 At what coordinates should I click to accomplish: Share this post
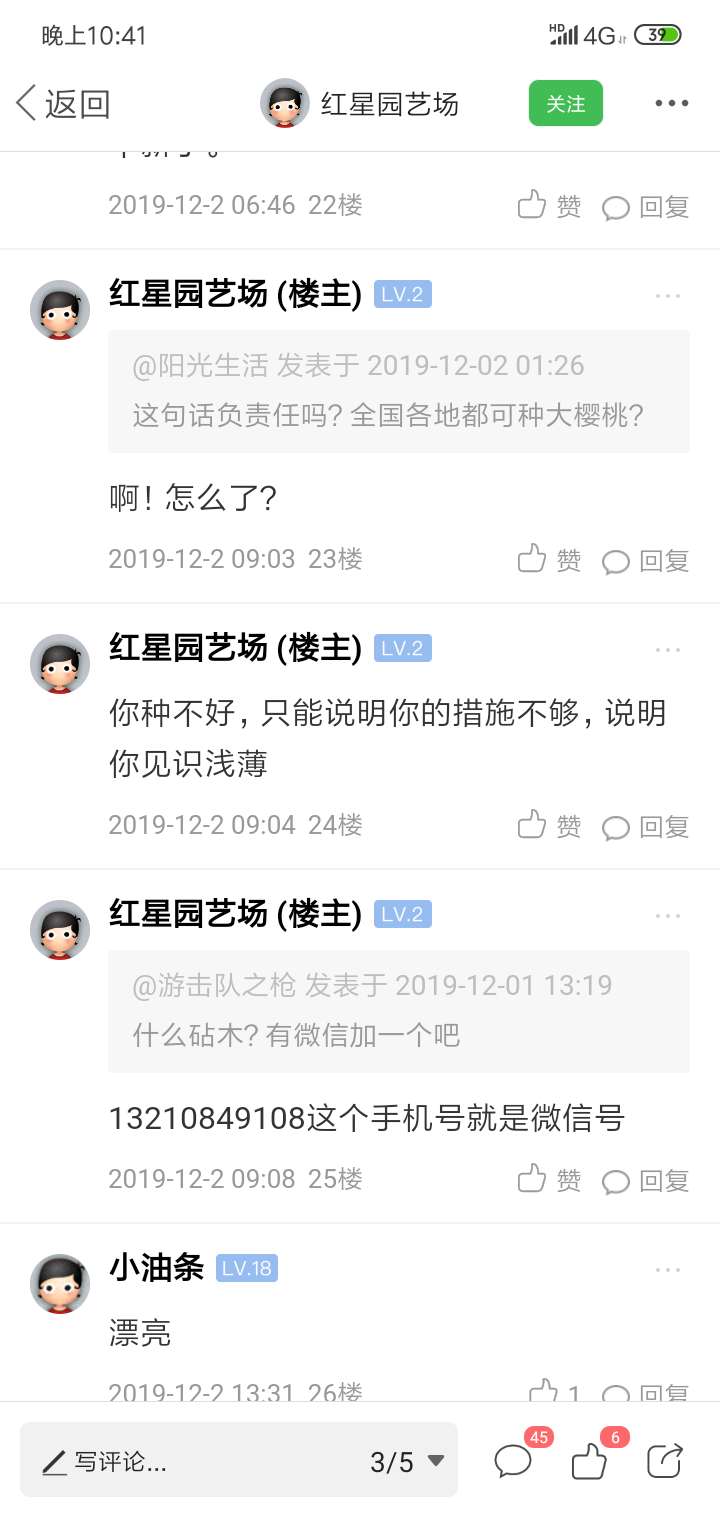665,1461
